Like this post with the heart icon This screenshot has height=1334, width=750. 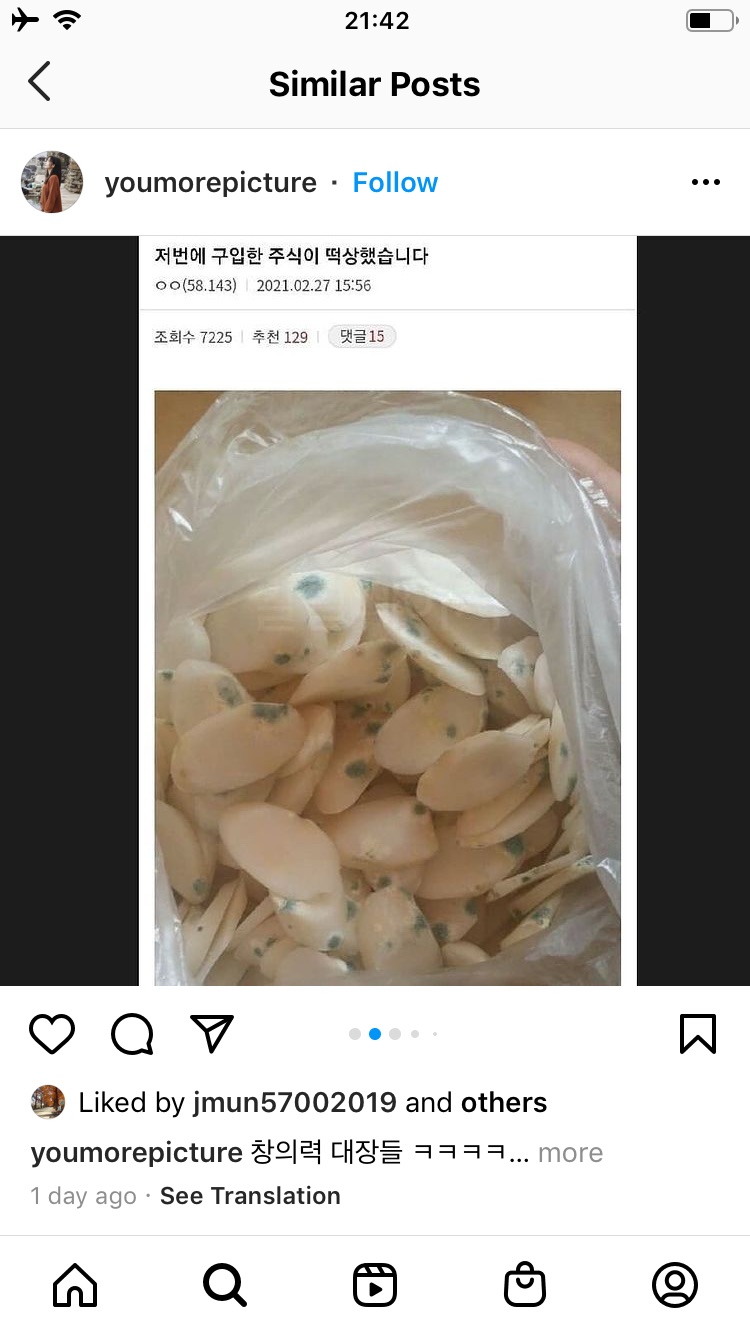(x=52, y=1034)
